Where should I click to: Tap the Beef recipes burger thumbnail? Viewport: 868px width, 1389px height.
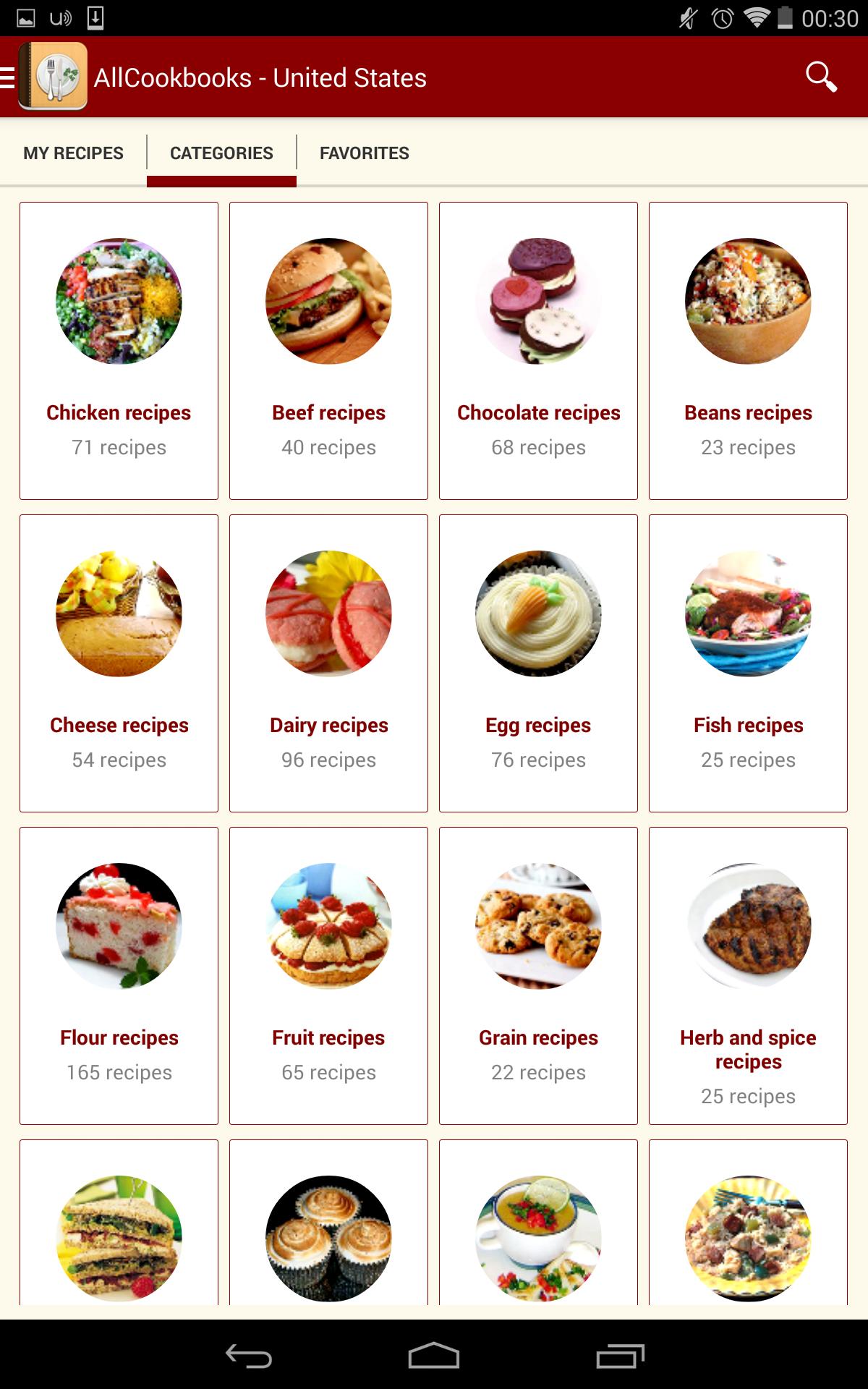pos(328,304)
